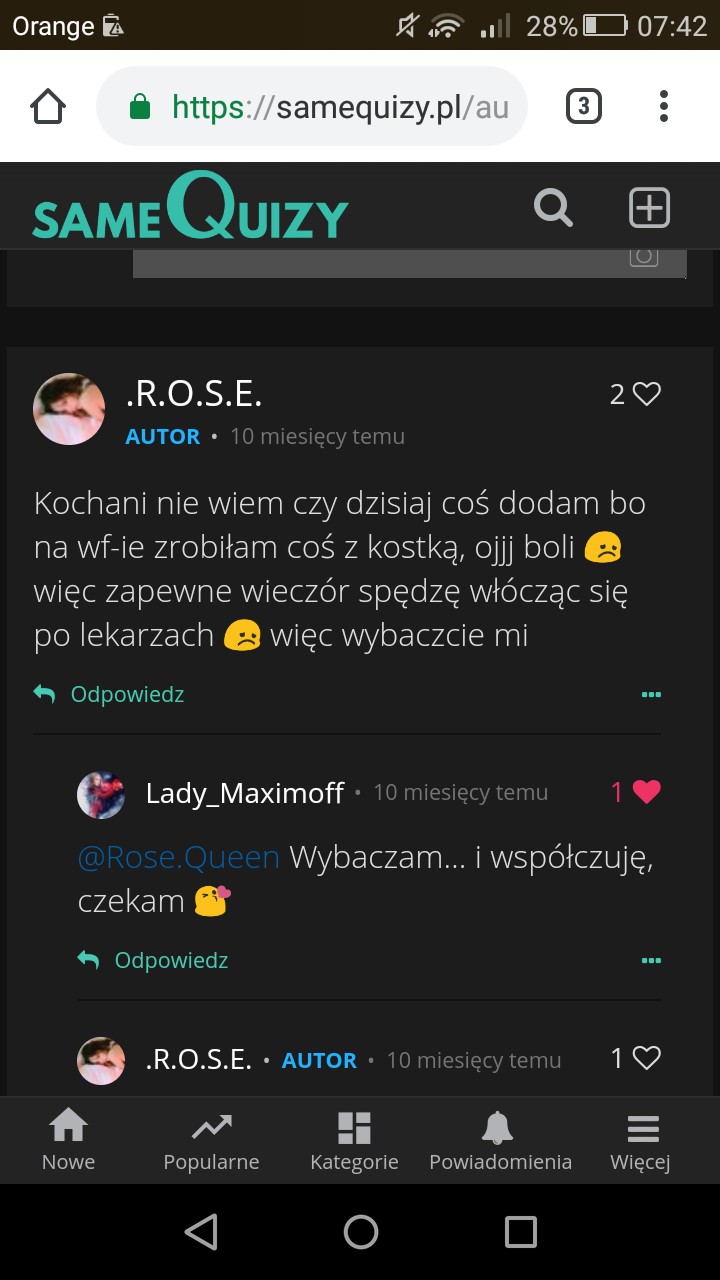The image size is (720, 1280).
Task: Go back with the system back button
Action: [201, 1232]
